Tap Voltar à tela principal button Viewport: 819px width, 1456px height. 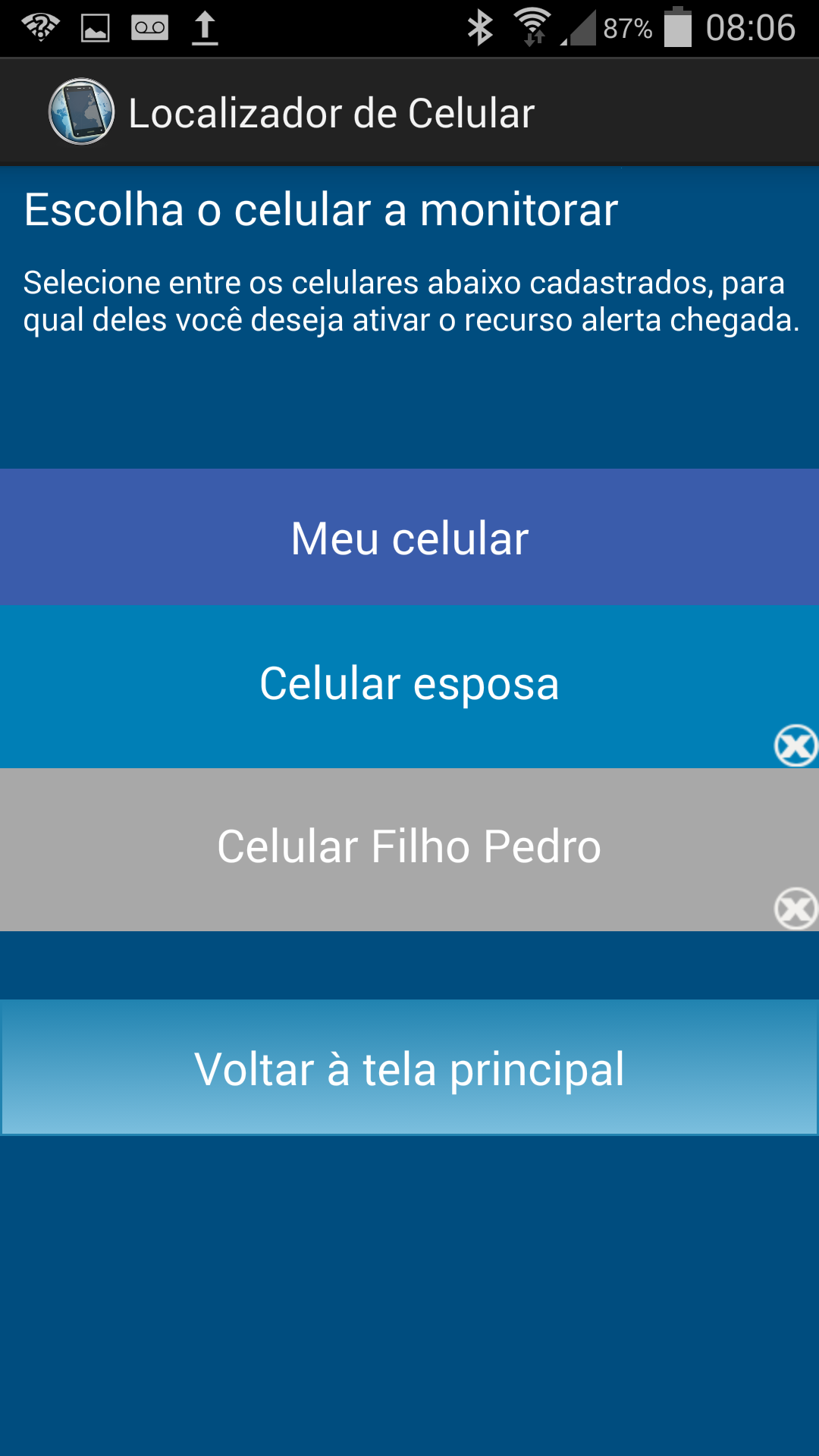pos(409,1068)
